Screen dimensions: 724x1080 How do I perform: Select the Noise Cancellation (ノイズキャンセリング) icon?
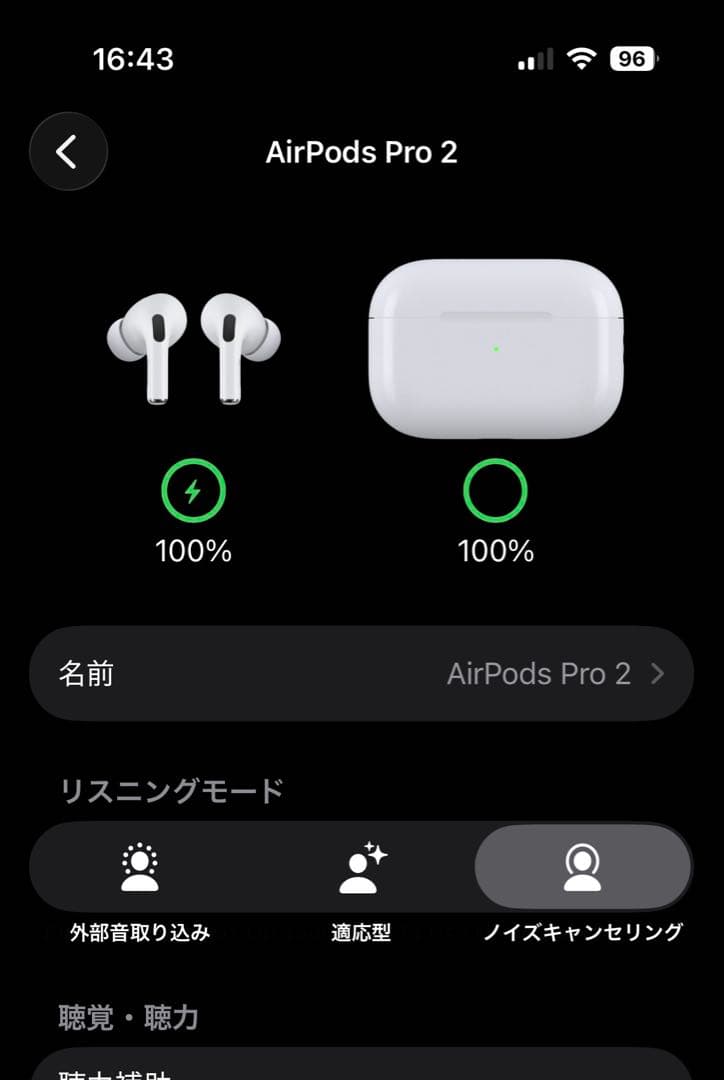(x=582, y=865)
